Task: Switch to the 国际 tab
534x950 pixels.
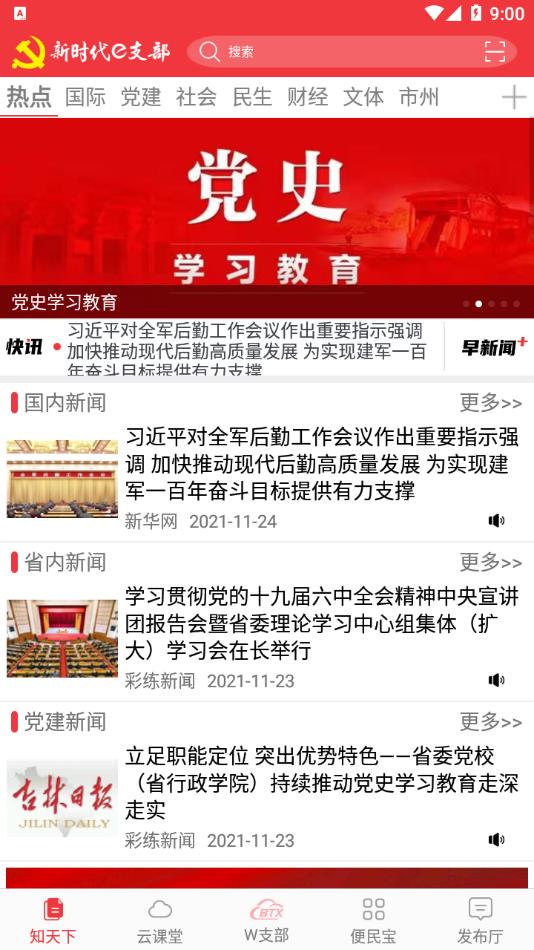Action: pyautogui.click(x=85, y=97)
